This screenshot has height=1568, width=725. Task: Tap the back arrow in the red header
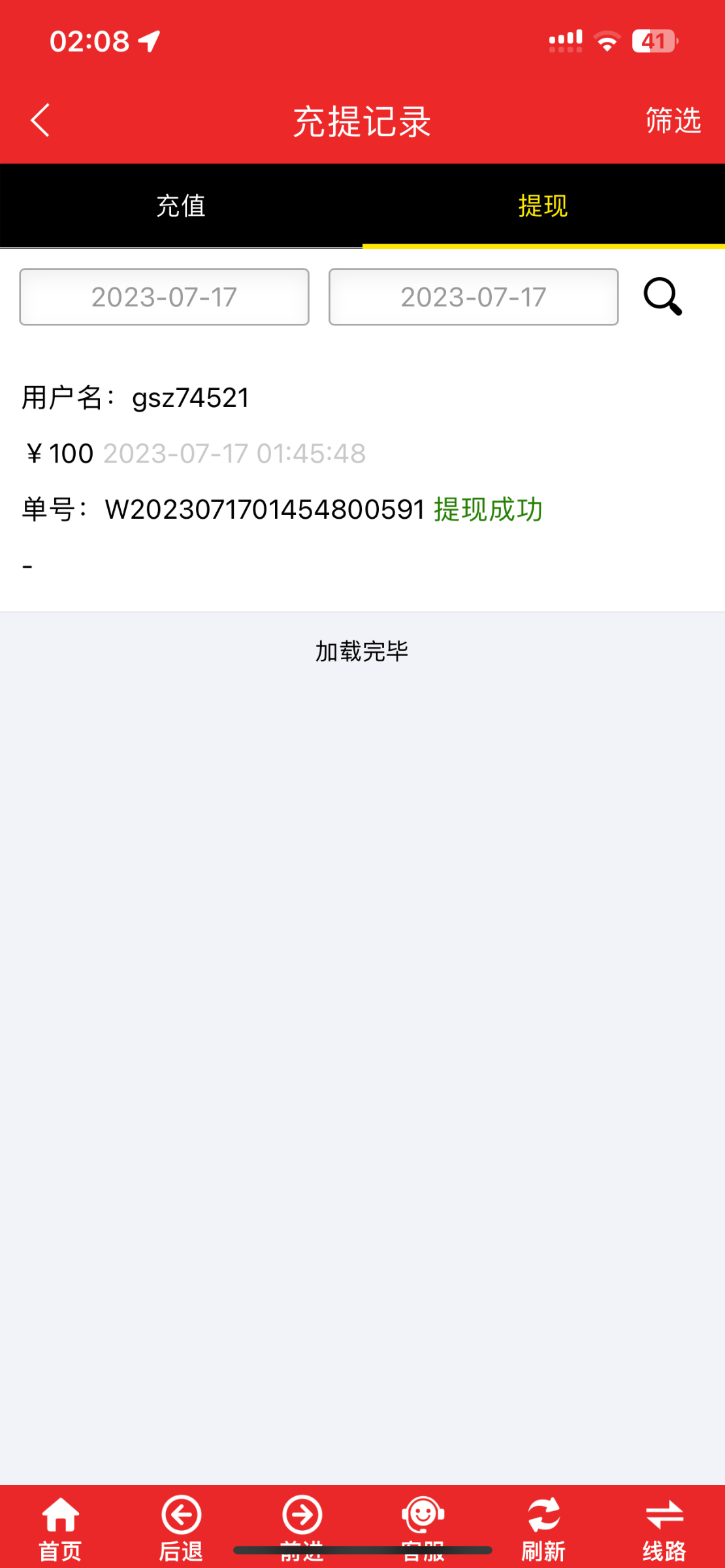(x=40, y=120)
